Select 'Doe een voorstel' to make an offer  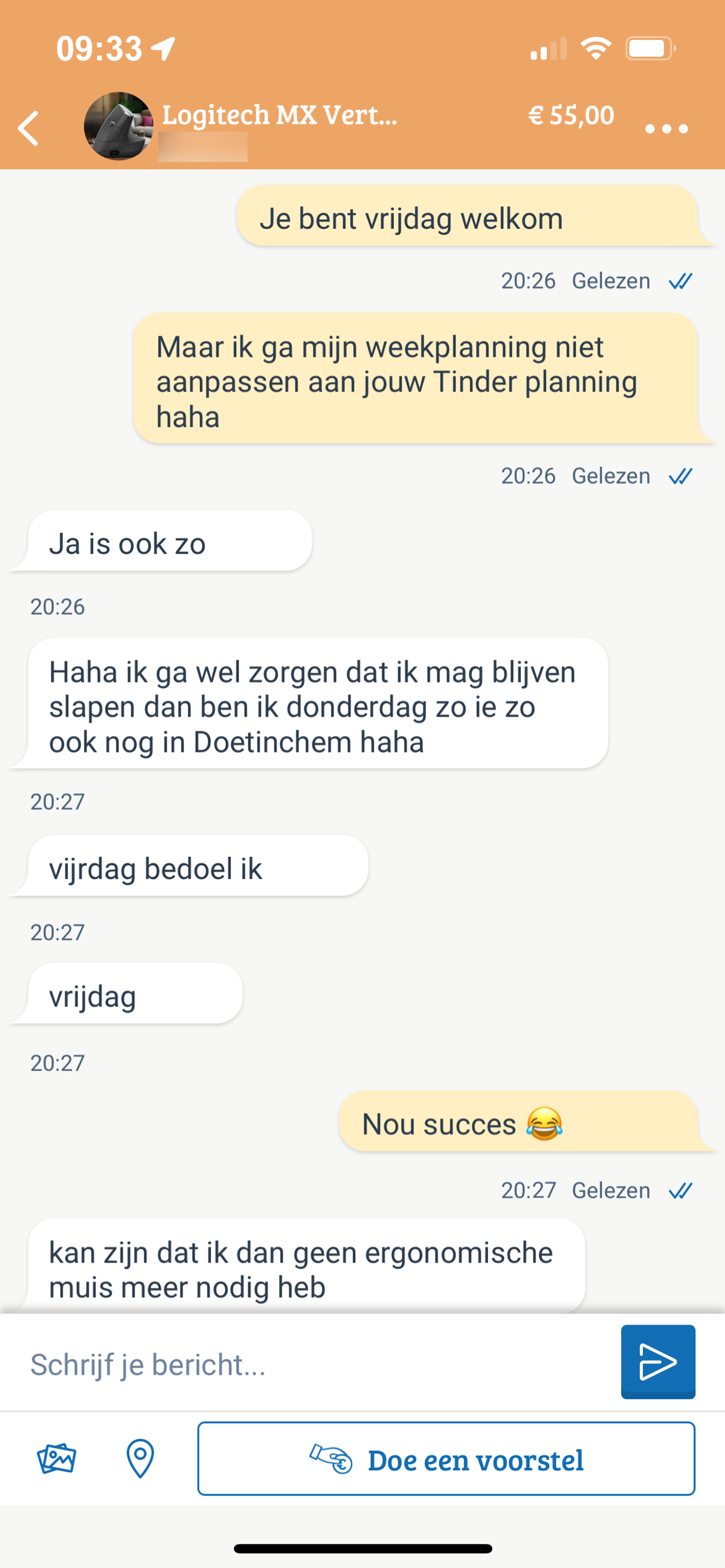pos(446,1459)
